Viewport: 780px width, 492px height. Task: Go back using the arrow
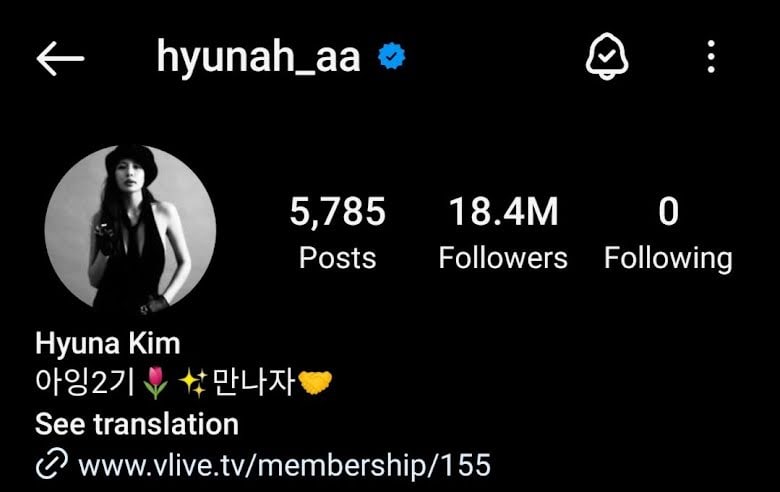point(60,58)
